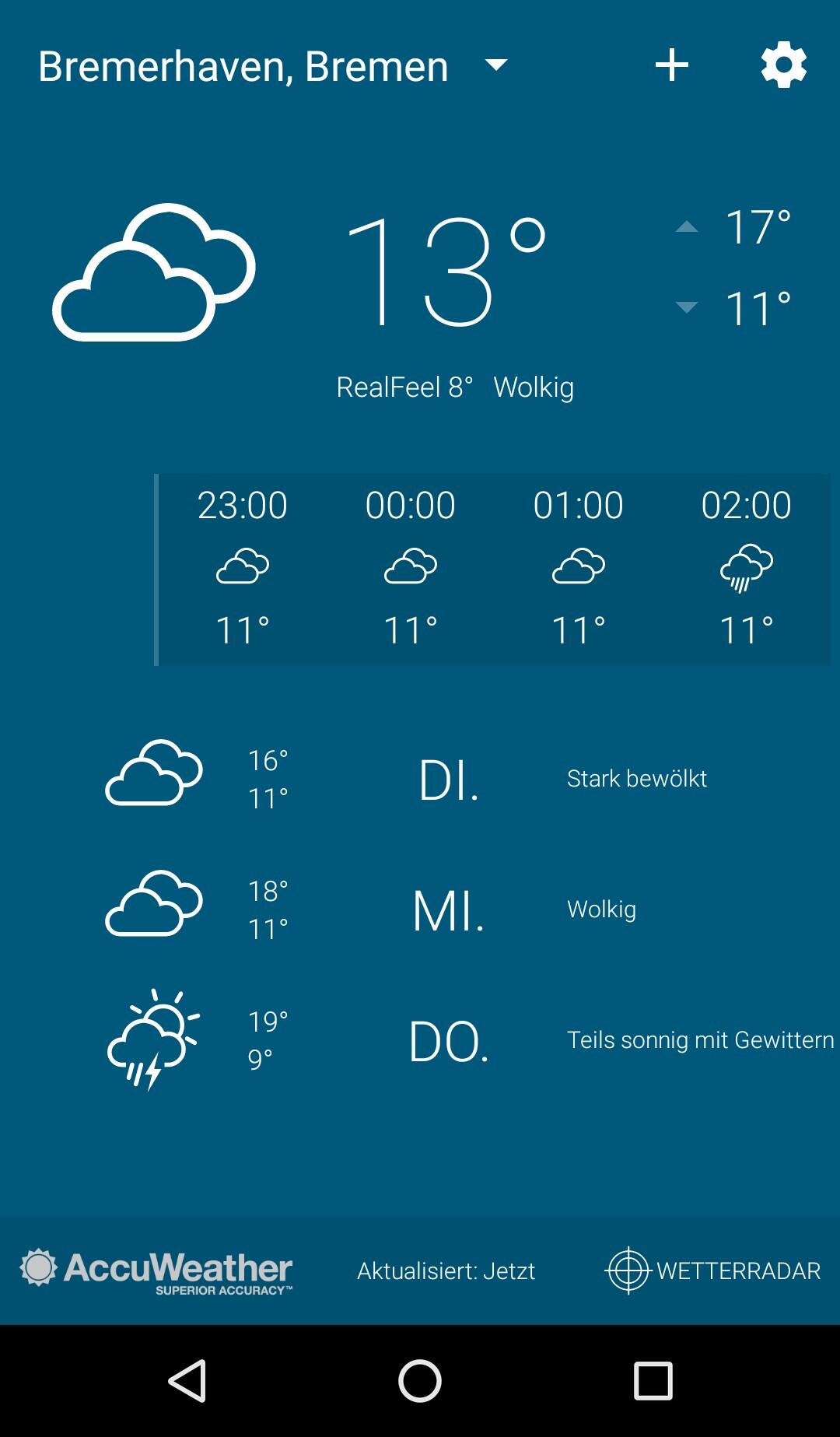Open MI. forecast Wolkig

[449, 910]
